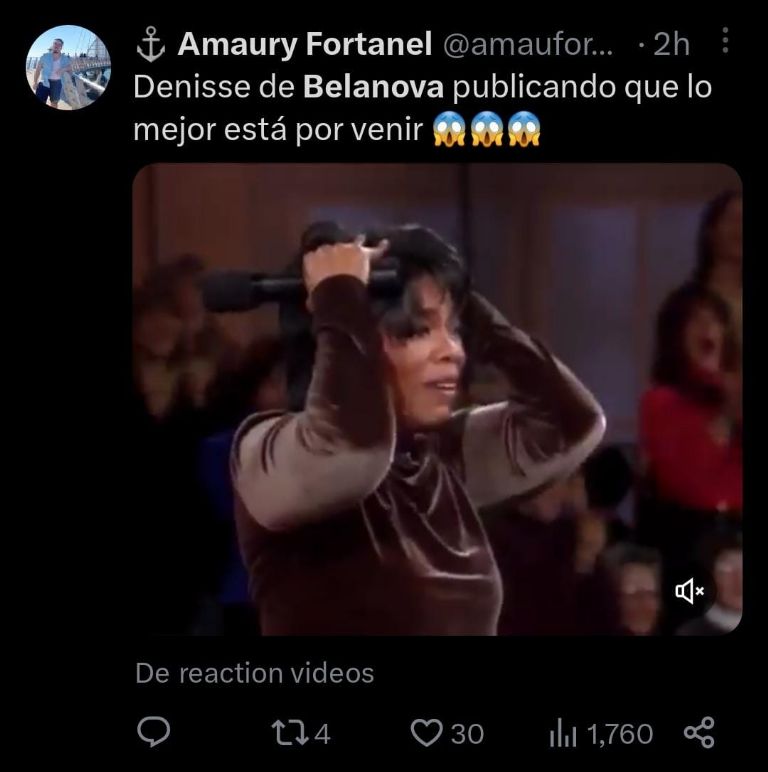Reply to Amaury Fortanel's tweet

pos(153,733)
